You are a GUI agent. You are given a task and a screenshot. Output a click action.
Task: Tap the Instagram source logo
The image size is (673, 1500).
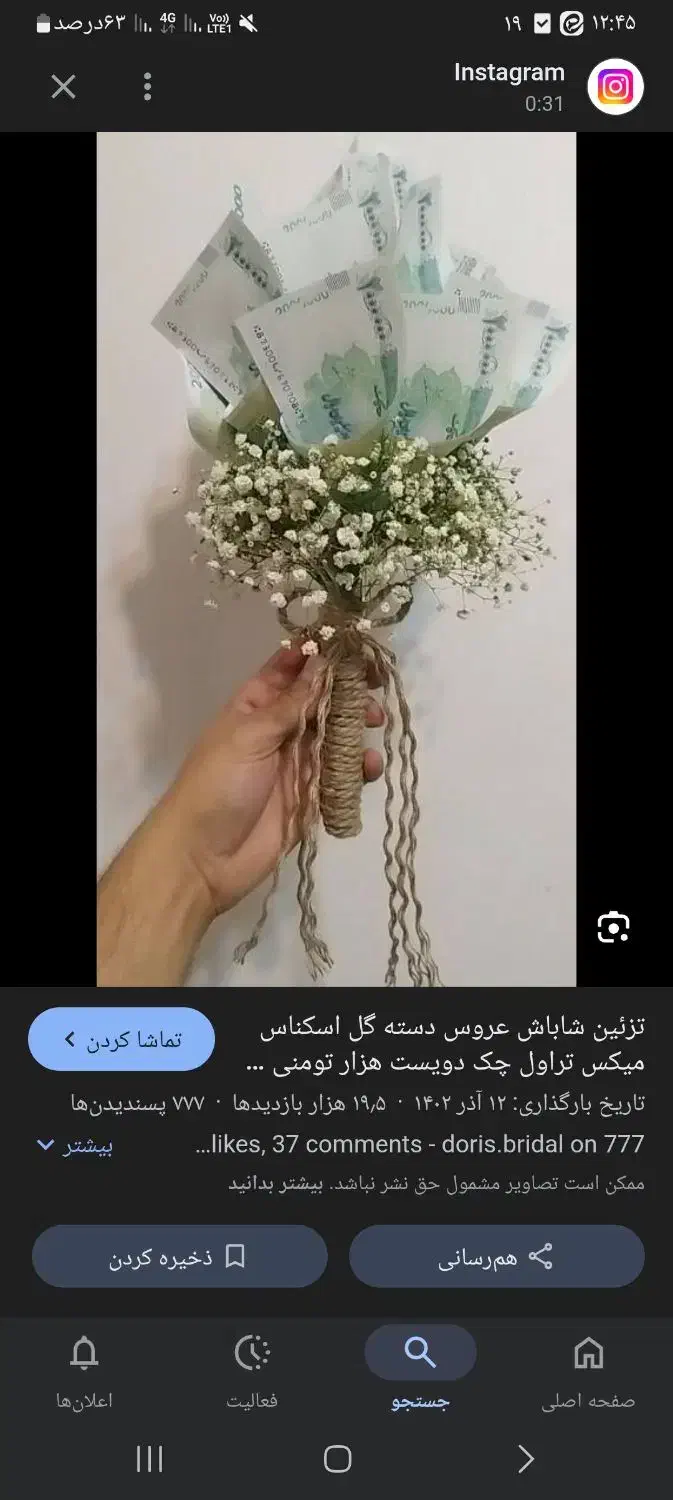pos(615,88)
